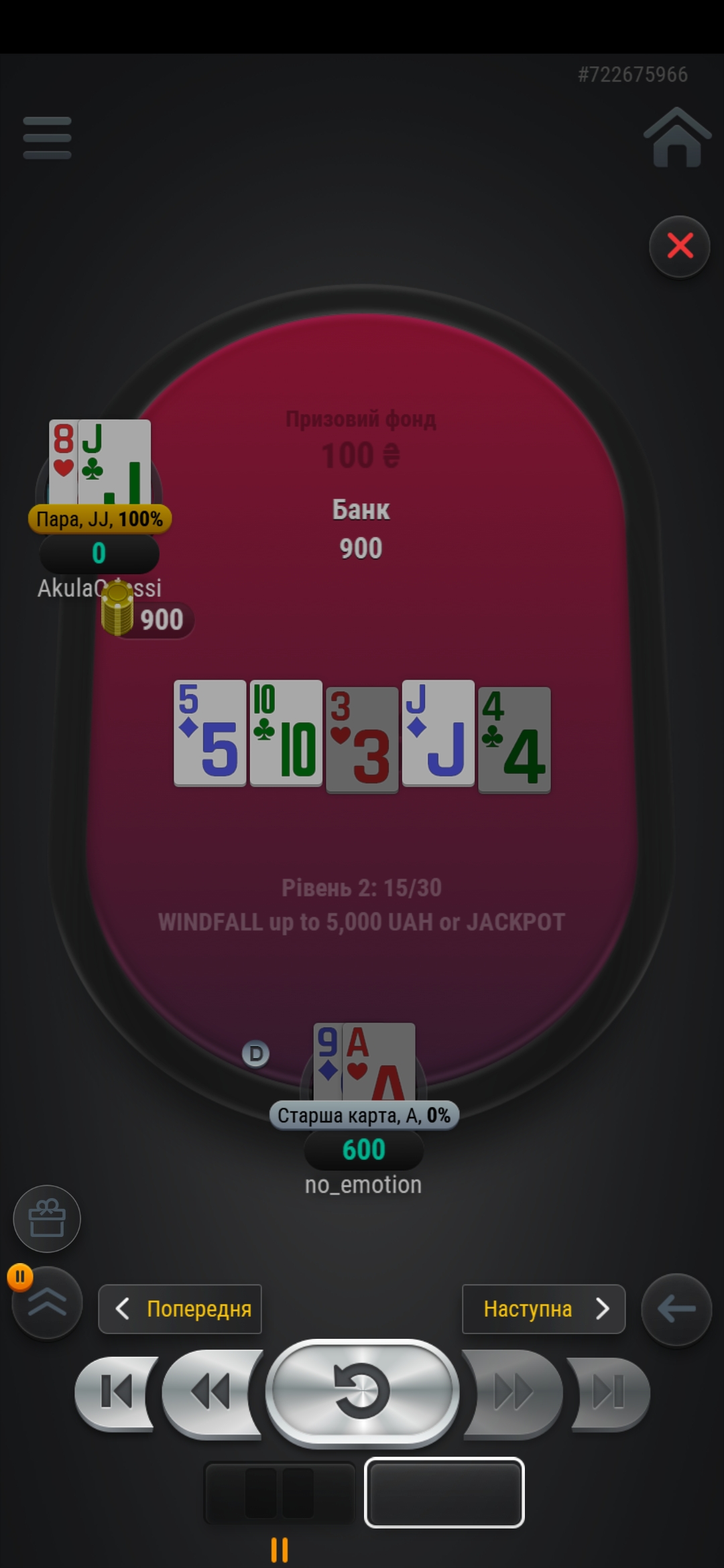724x1568 pixels.
Task: Go to the home lobby
Action: [x=677, y=137]
